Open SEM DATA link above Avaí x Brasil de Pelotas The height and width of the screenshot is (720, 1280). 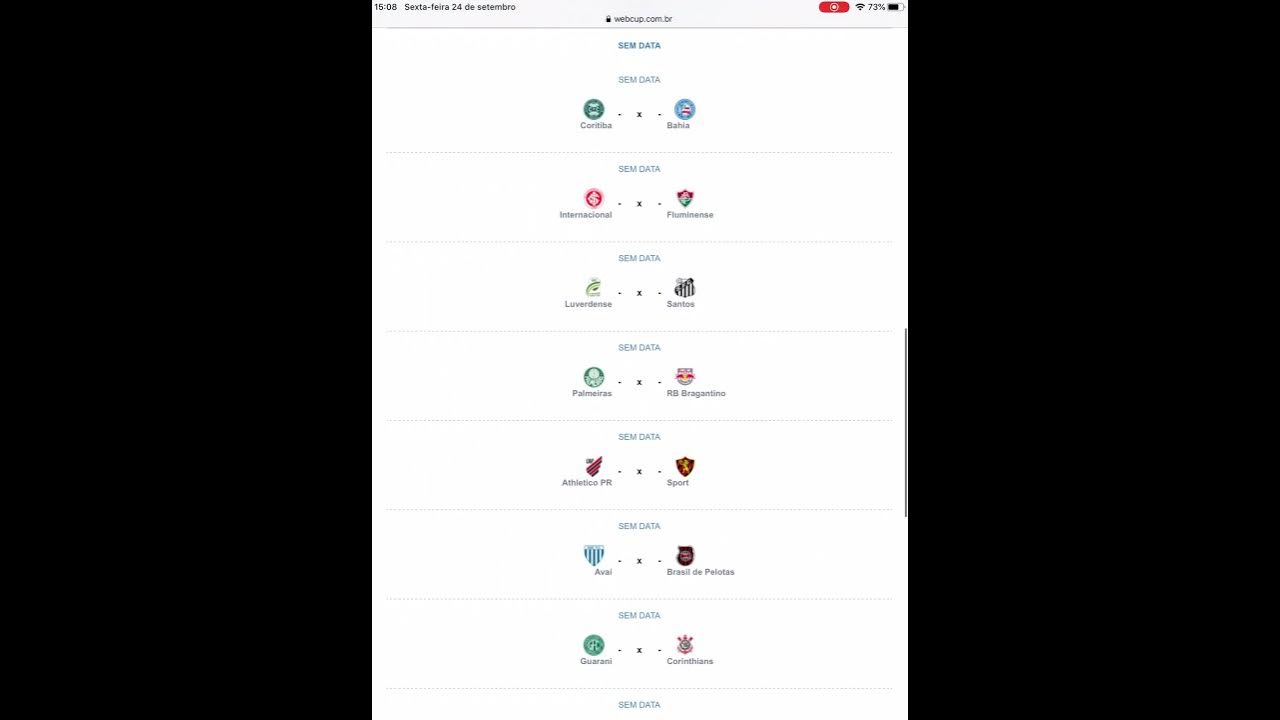639,526
